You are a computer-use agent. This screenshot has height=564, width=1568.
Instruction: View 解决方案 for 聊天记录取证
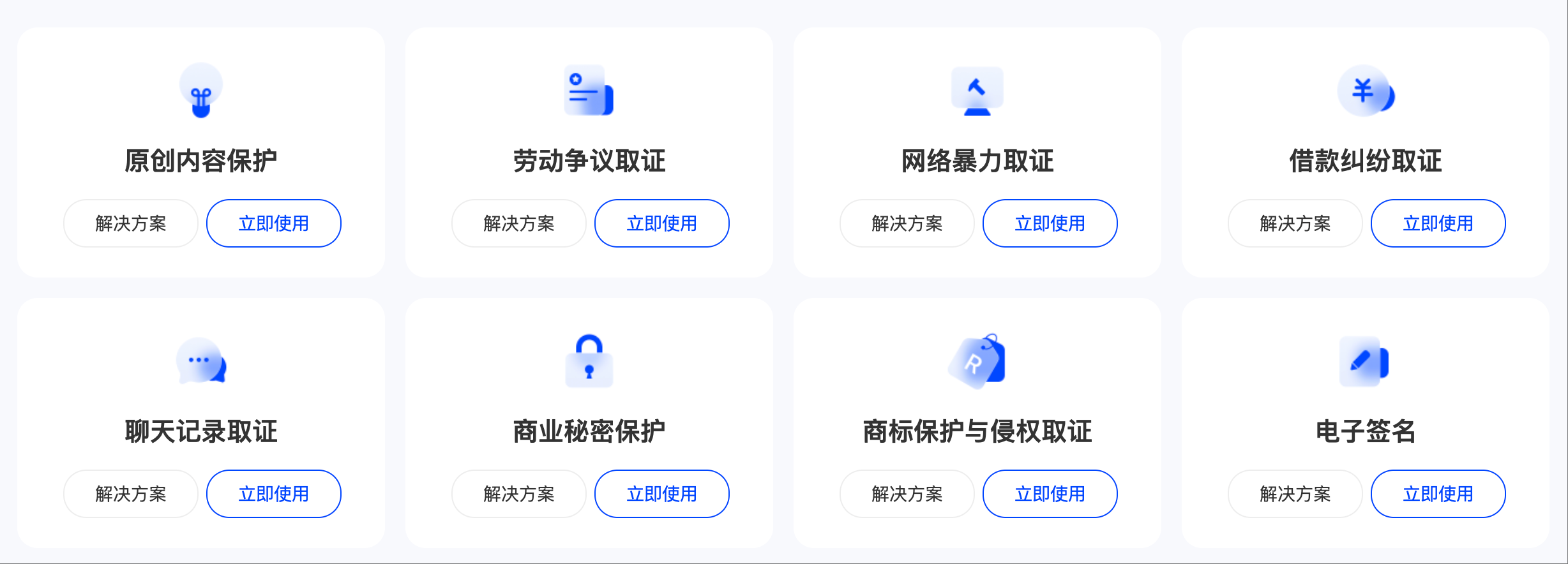point(131,494)
